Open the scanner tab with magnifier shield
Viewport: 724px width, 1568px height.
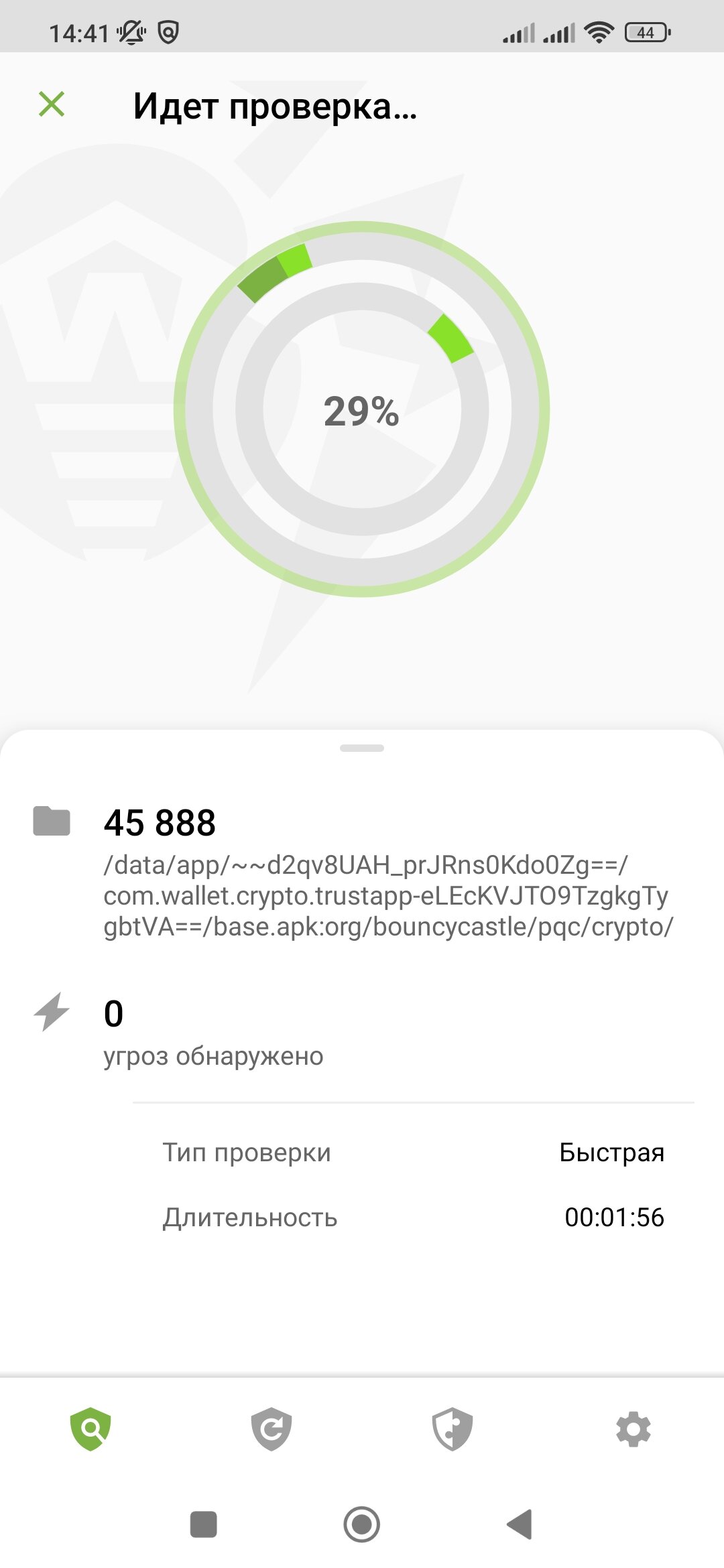pyautogui.click(x=90, y=1429)
